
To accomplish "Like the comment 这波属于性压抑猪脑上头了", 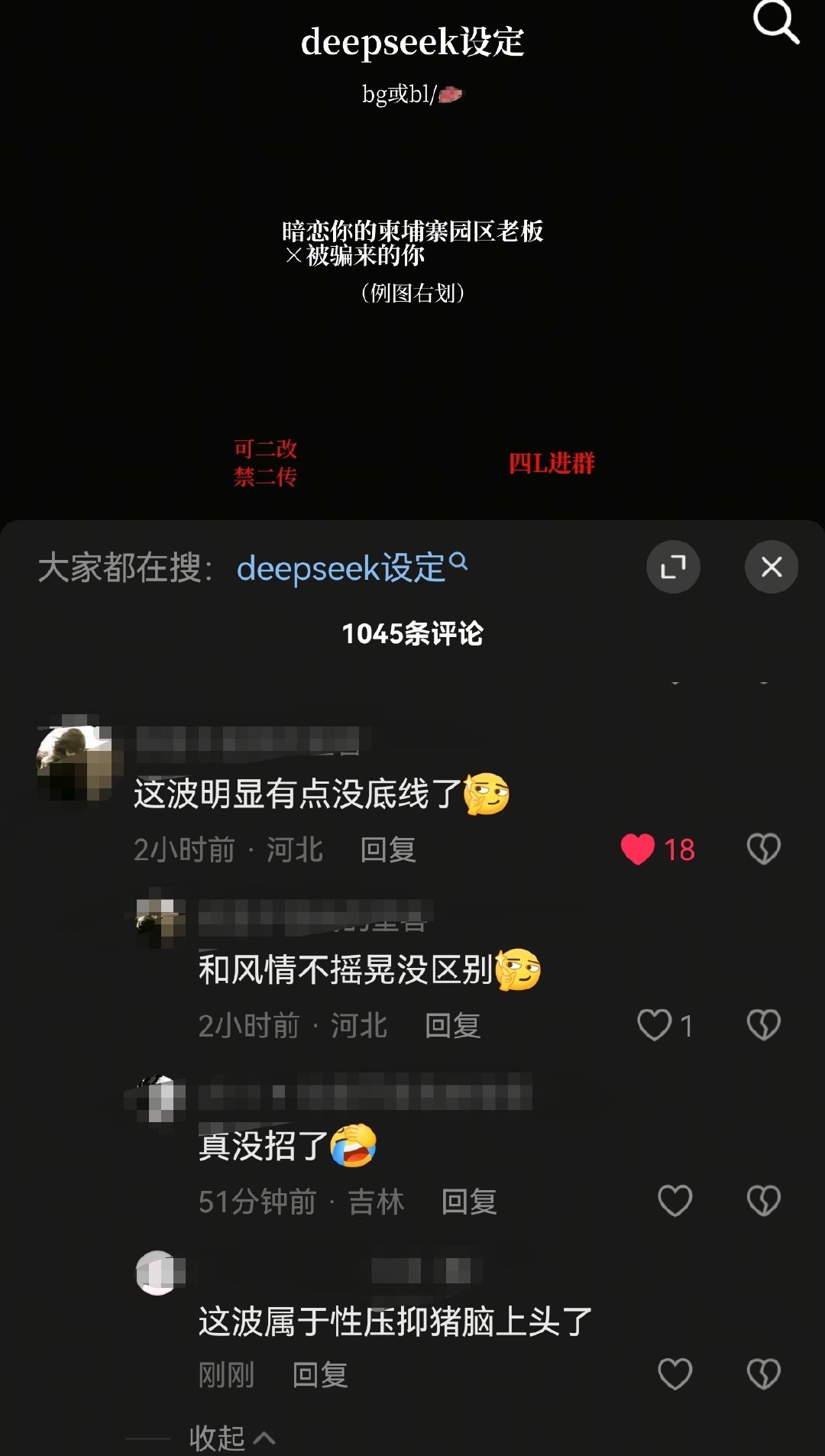I will pyautogui.click(x=675, y=1374).
